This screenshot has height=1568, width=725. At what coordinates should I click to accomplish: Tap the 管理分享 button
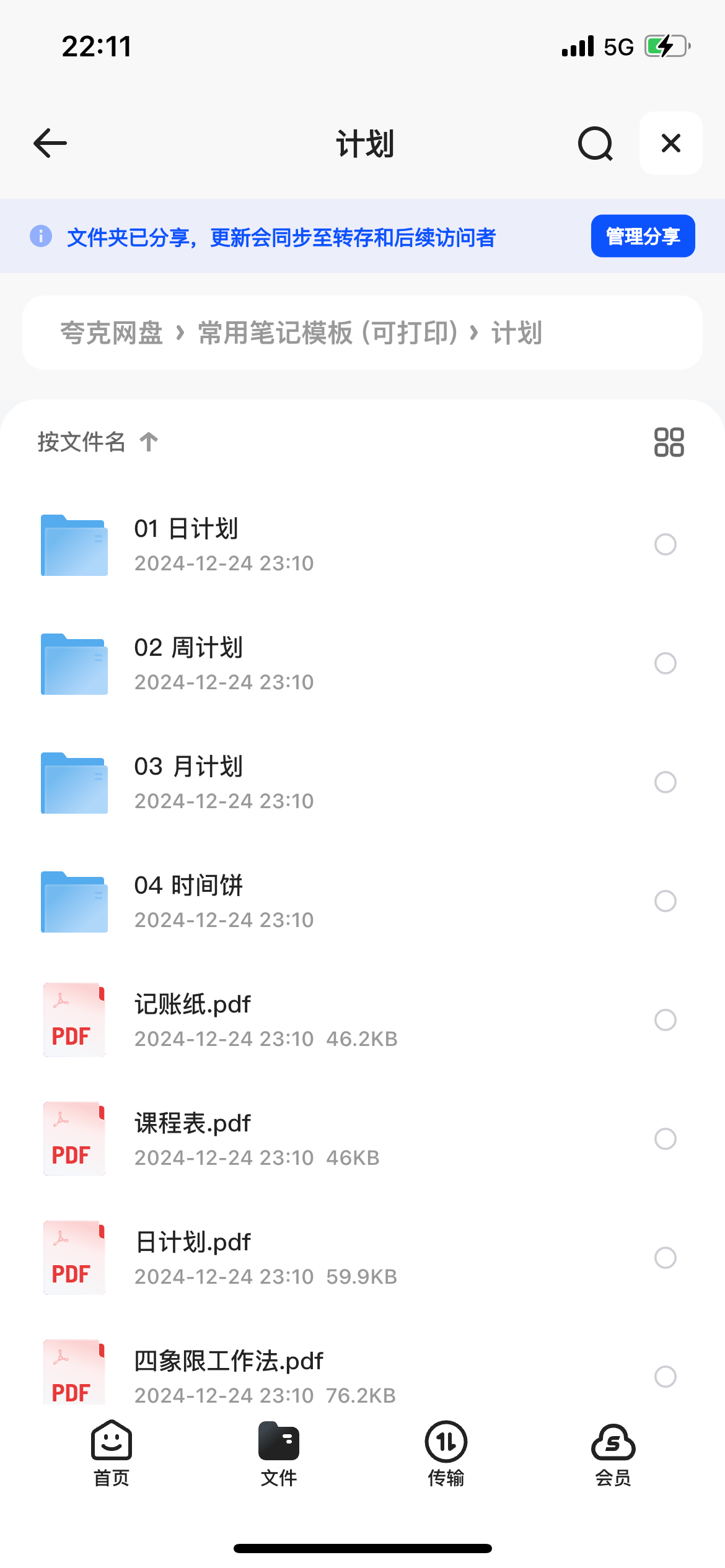[643, 236]
